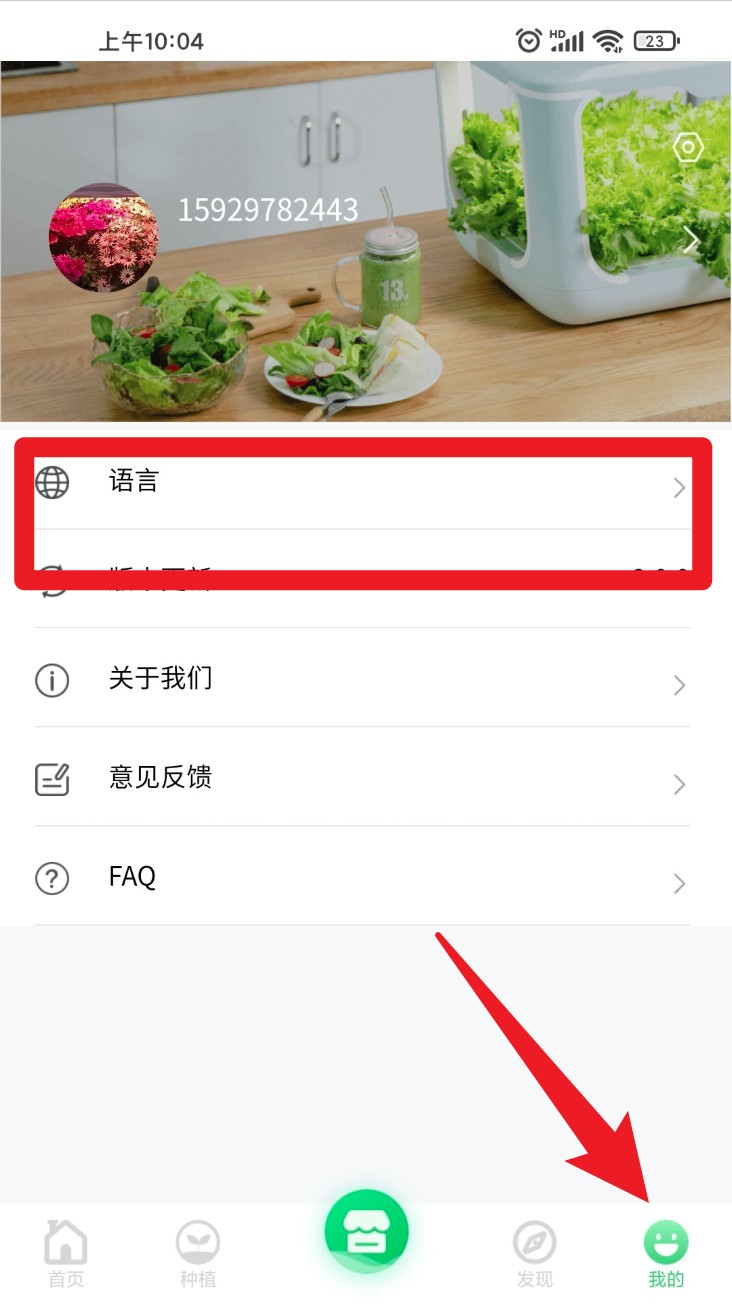Switch to the 首页 home tab
The width and height of the screenshot is (732, 1304).
(66, 1254)
